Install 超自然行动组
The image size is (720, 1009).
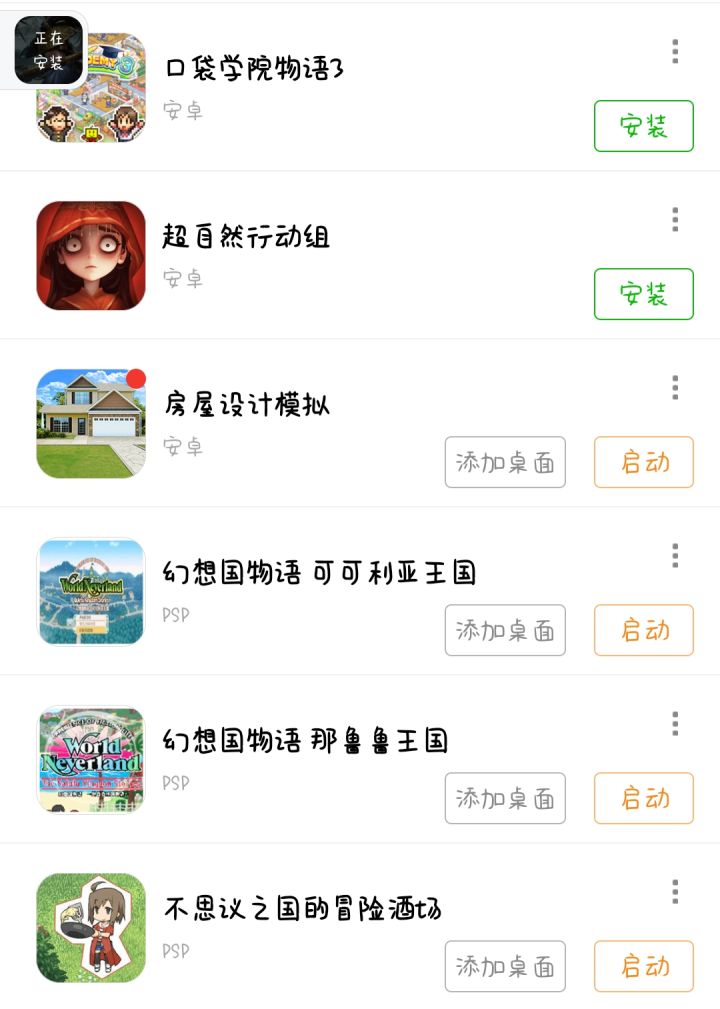point(643,294)
